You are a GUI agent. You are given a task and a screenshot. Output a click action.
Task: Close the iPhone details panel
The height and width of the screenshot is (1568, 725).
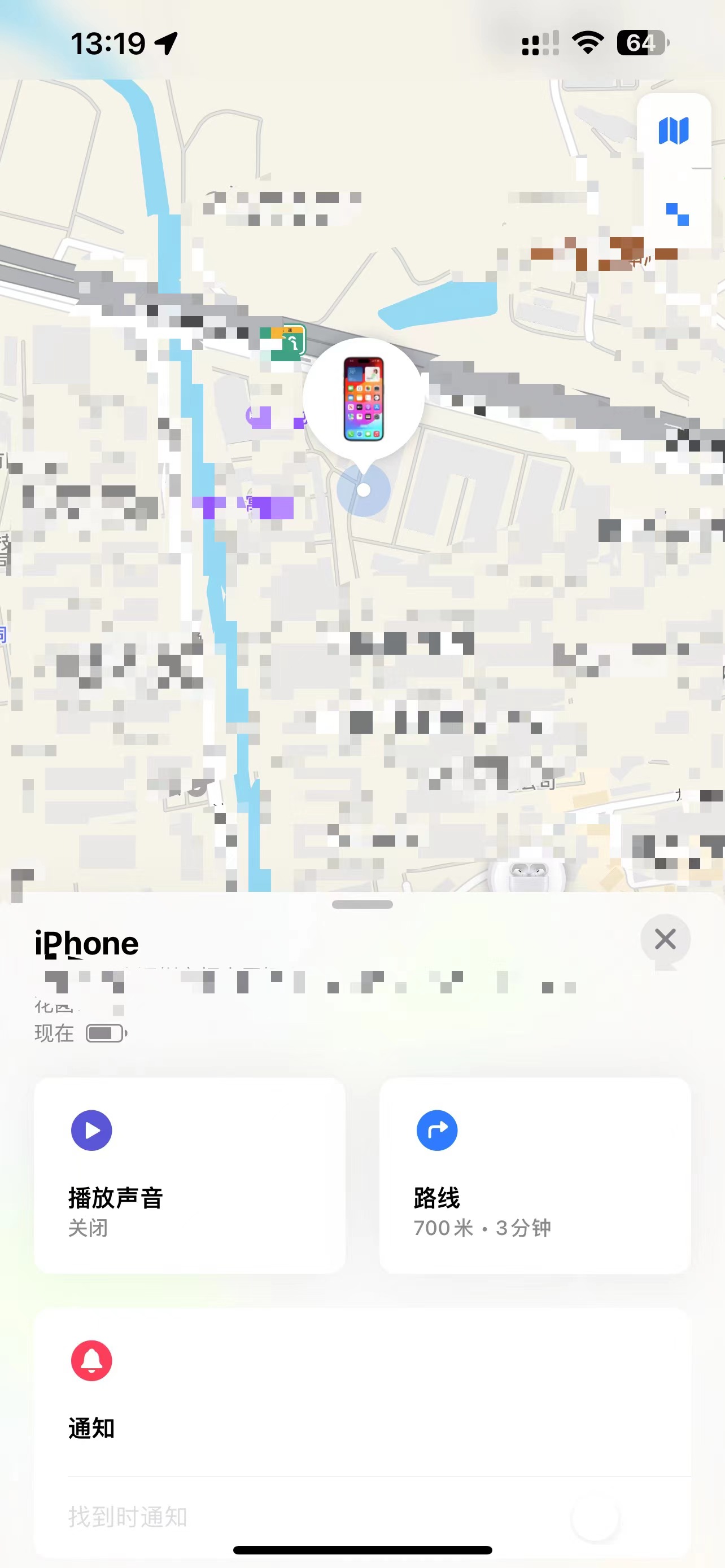pos(665,939)
